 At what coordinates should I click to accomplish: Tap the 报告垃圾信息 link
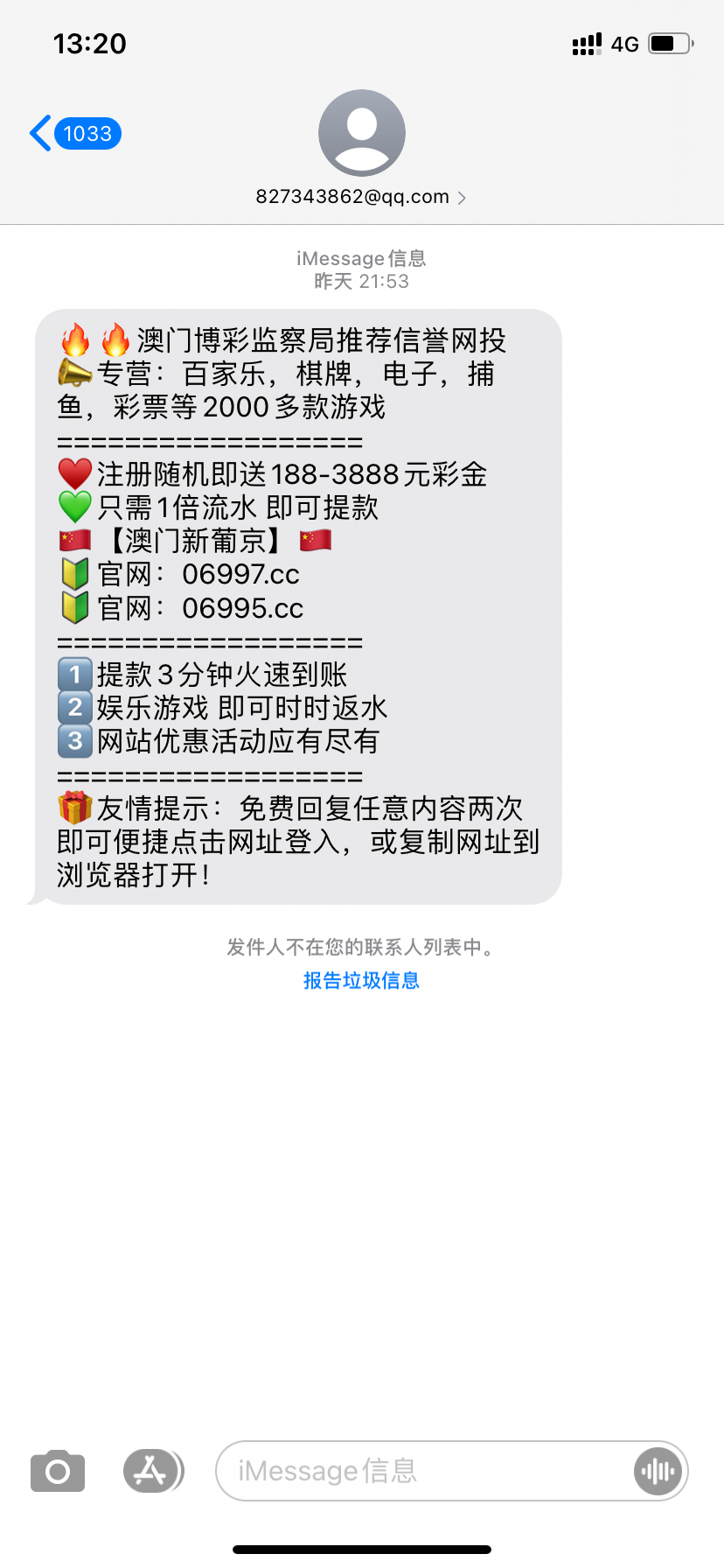[361, 980]
